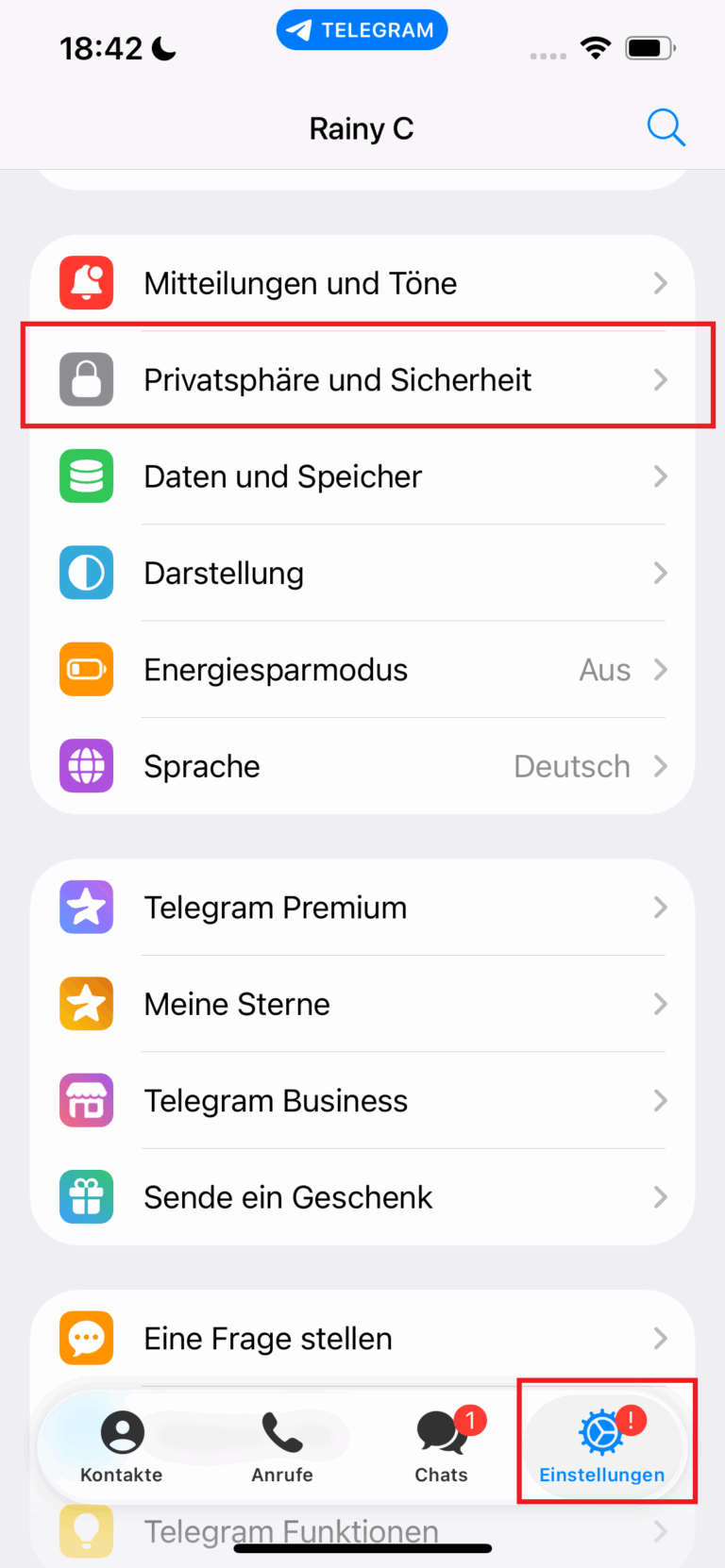The height and width of the screenshot is (1568, 725).
Task: Tap the Telegram connection status banner
Action: [362, 29]
